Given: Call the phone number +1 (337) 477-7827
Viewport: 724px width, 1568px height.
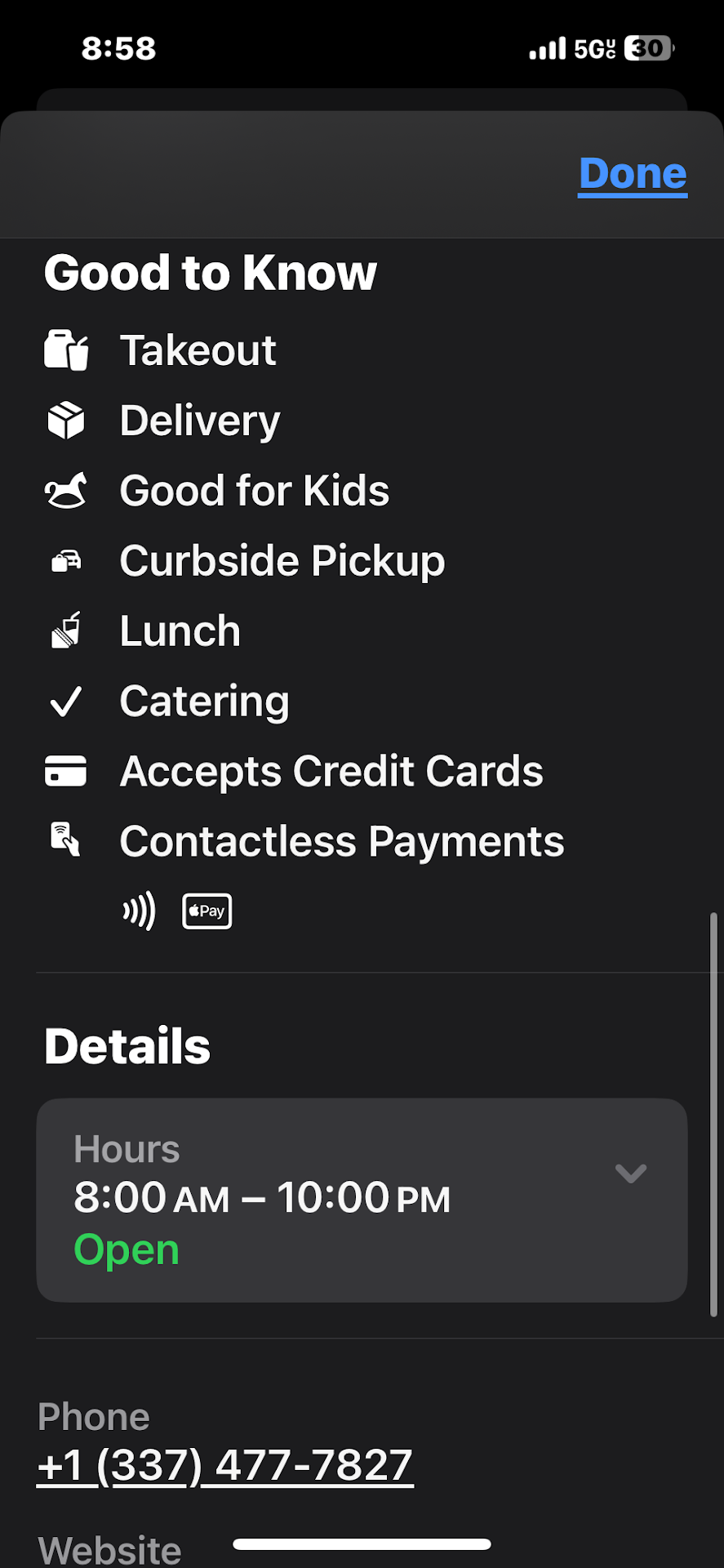Looking at the screenshot, I should tap(225, 1465).
